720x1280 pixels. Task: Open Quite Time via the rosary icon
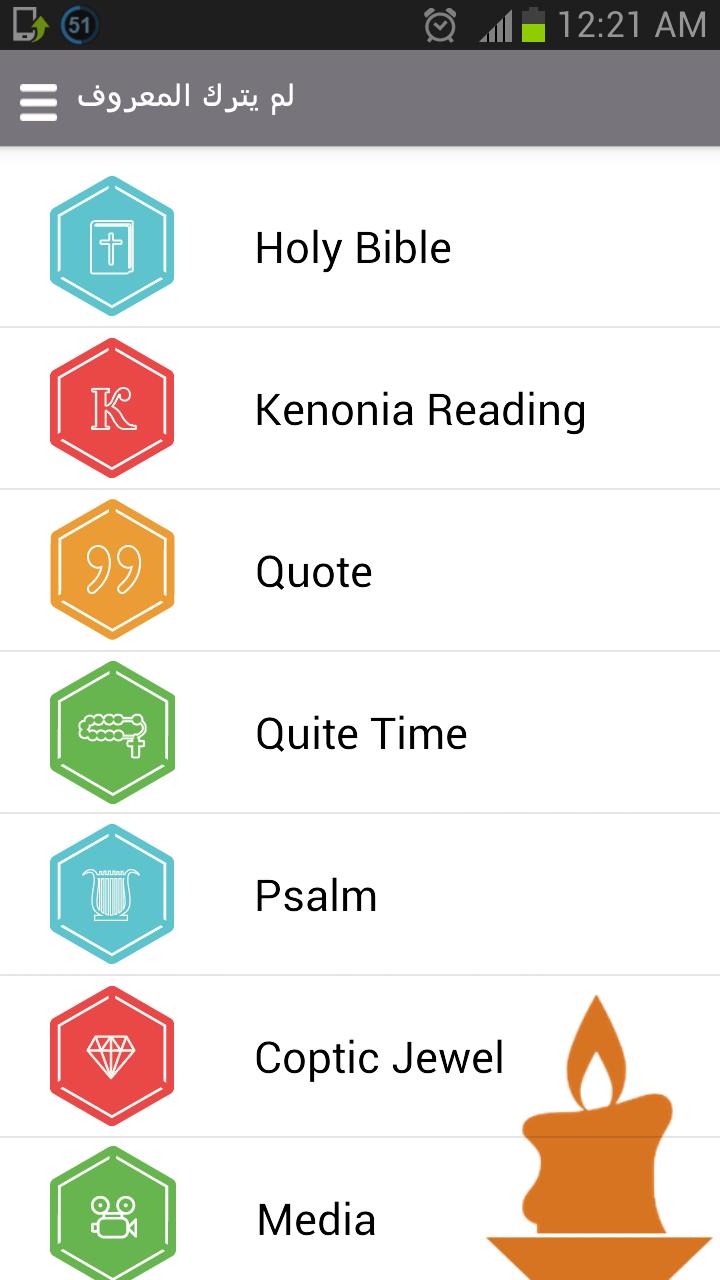point(112,732)
